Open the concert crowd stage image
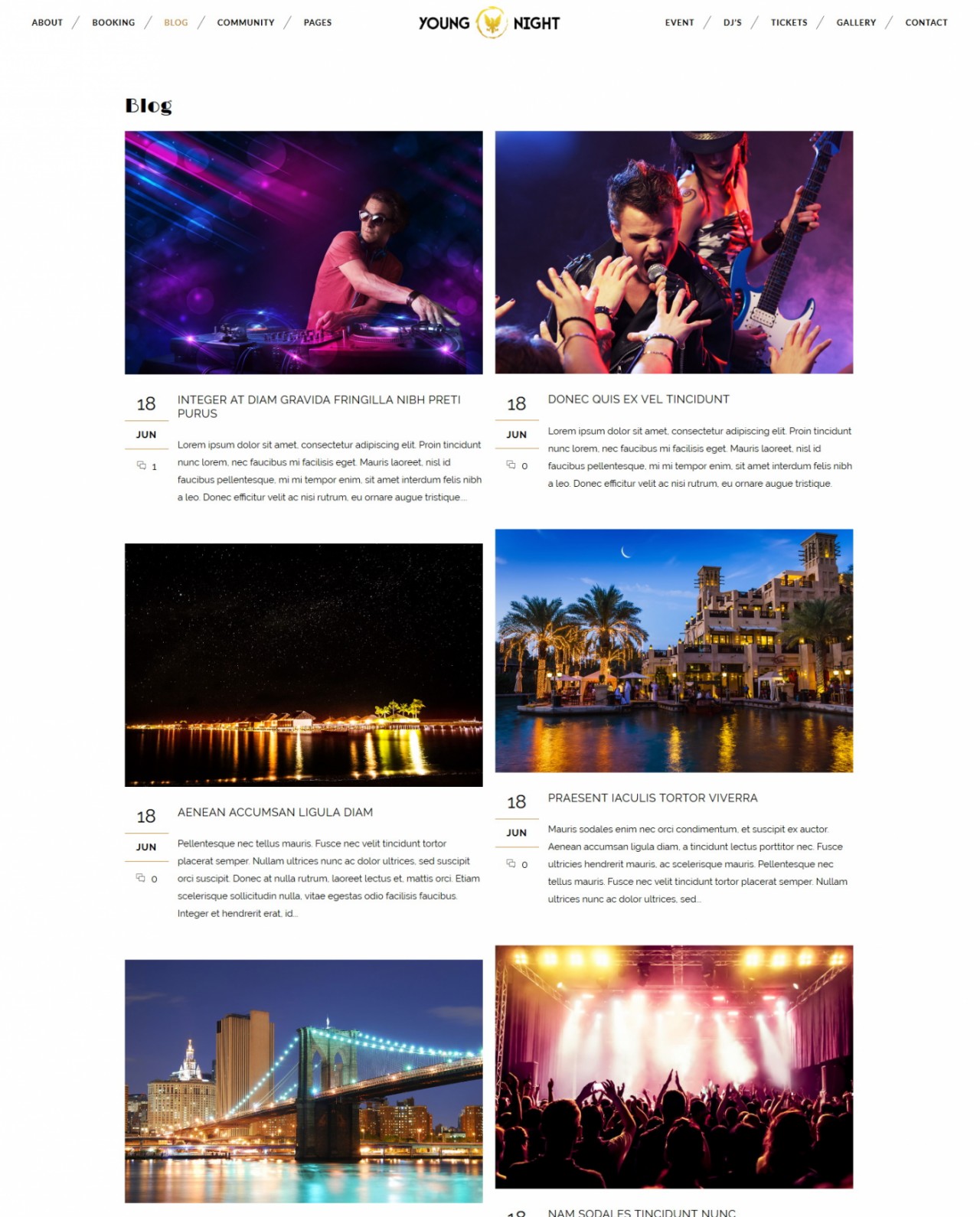980x1217 pixels. pyautogui.click(x=673, y=1066)
